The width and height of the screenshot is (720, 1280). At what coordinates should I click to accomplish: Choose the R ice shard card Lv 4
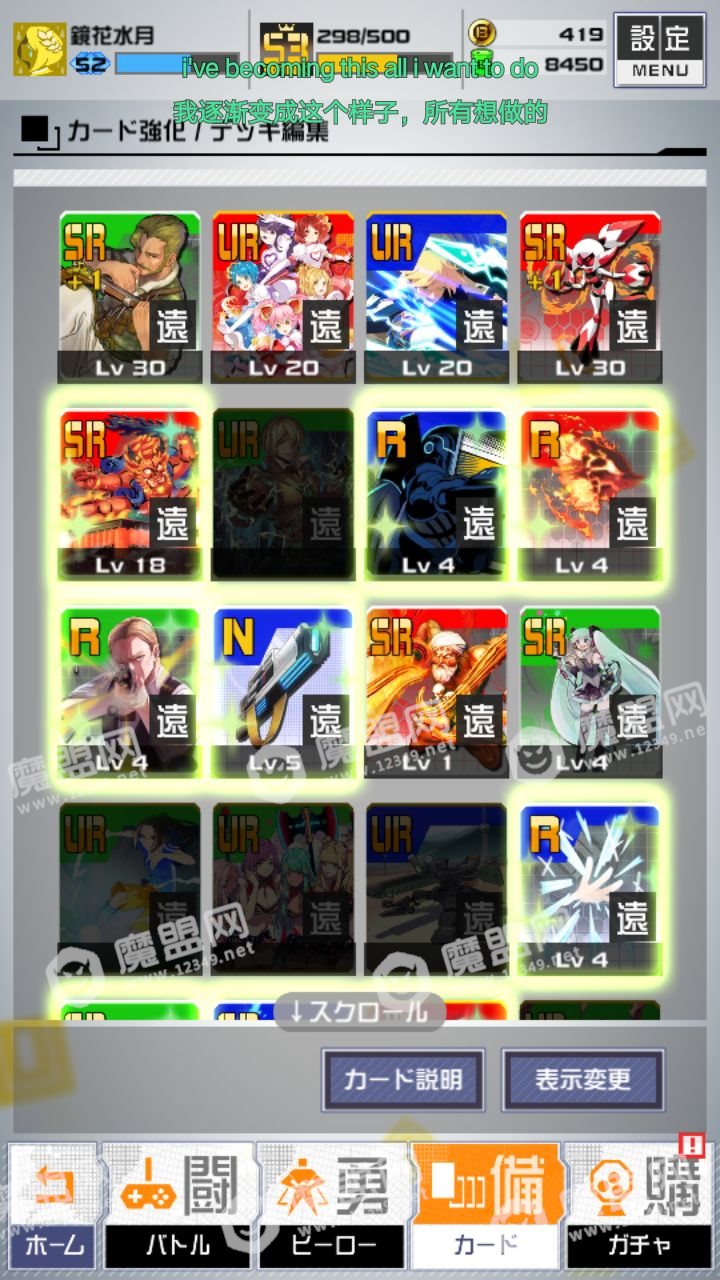pos(590,889)
